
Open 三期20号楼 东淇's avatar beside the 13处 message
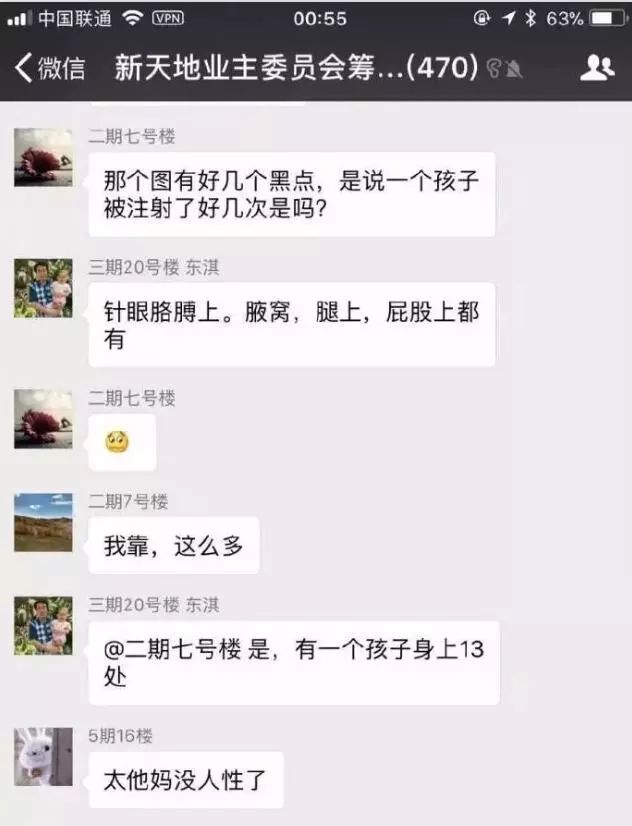(x=43, y=626)
